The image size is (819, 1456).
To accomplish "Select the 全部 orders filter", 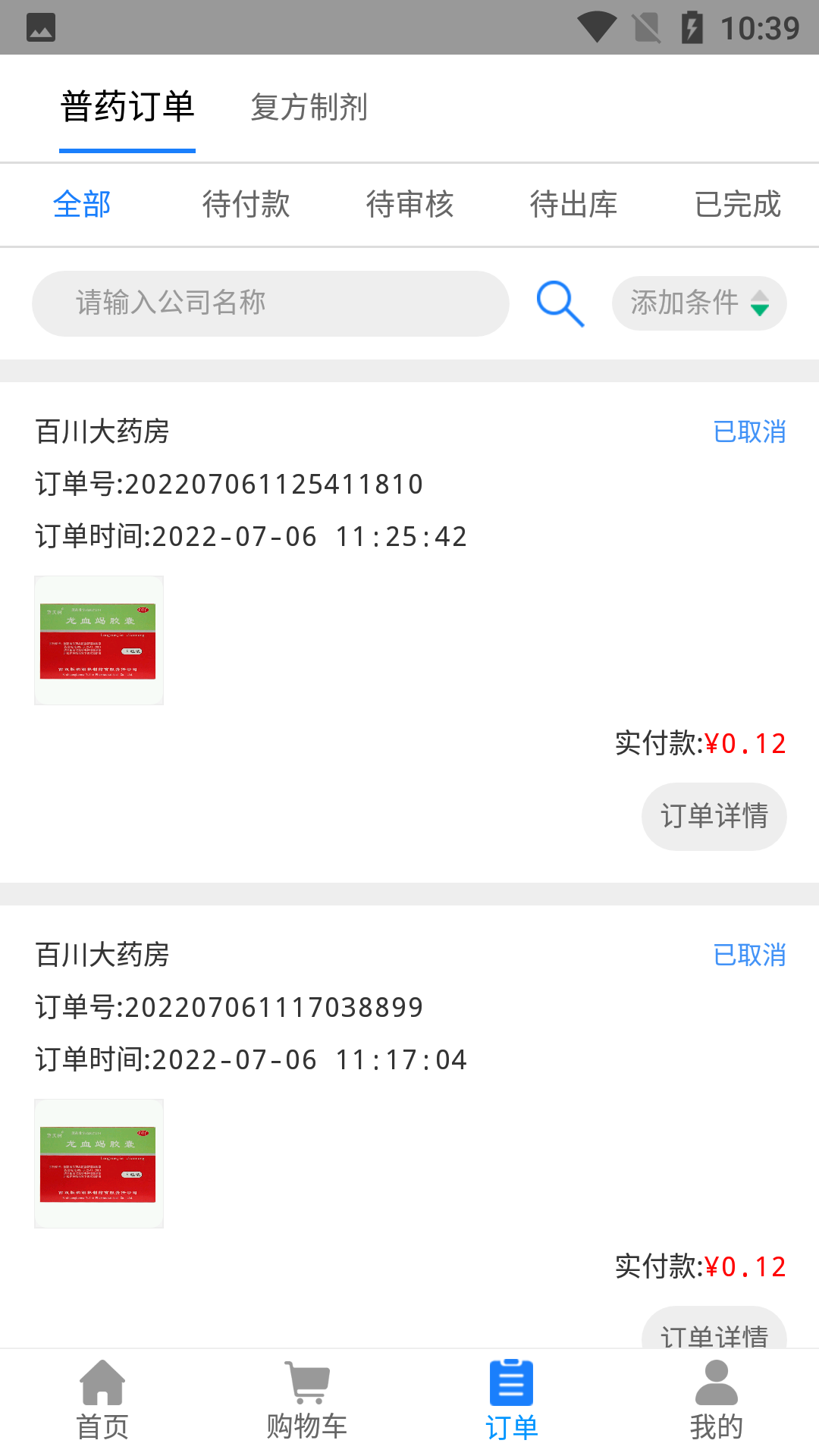I will [x=82, y=205].
